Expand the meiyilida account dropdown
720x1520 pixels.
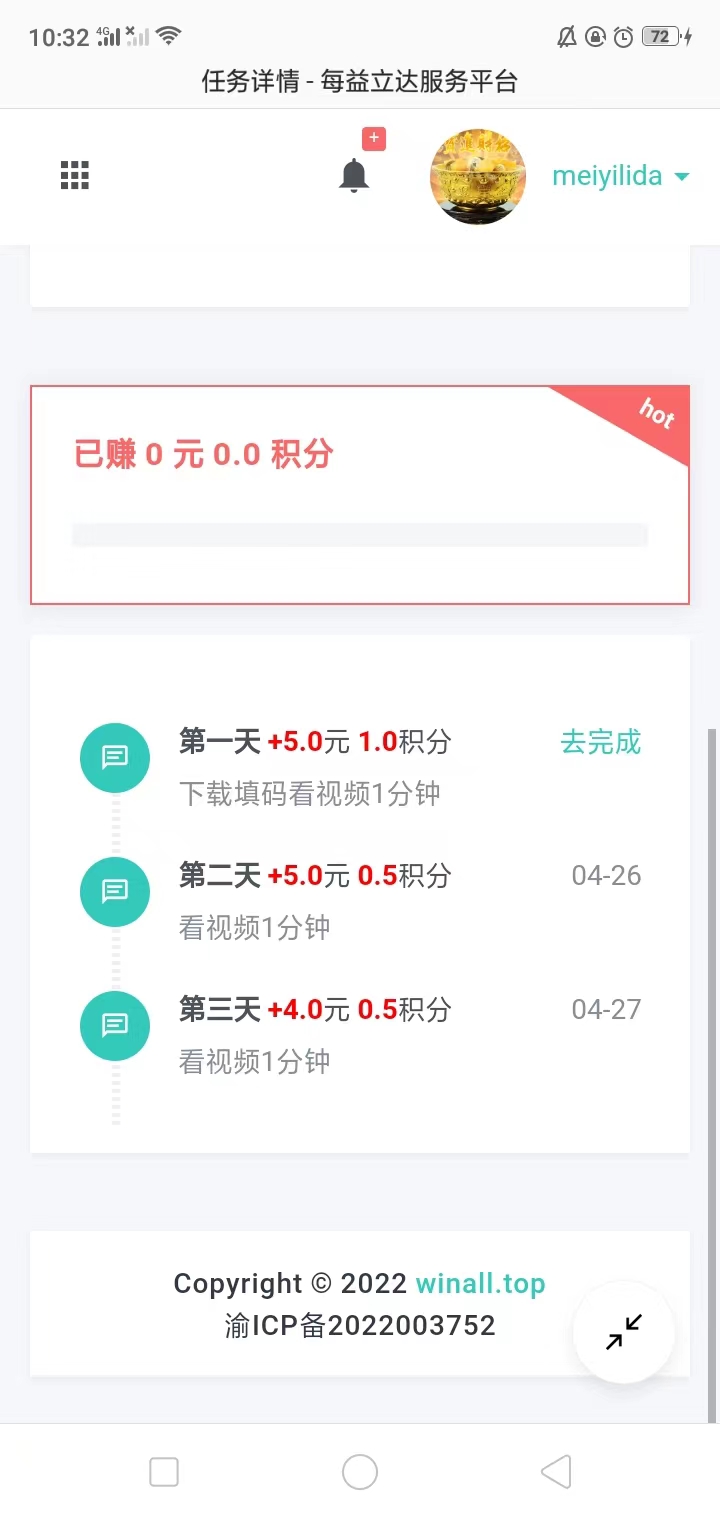(620, 176)
